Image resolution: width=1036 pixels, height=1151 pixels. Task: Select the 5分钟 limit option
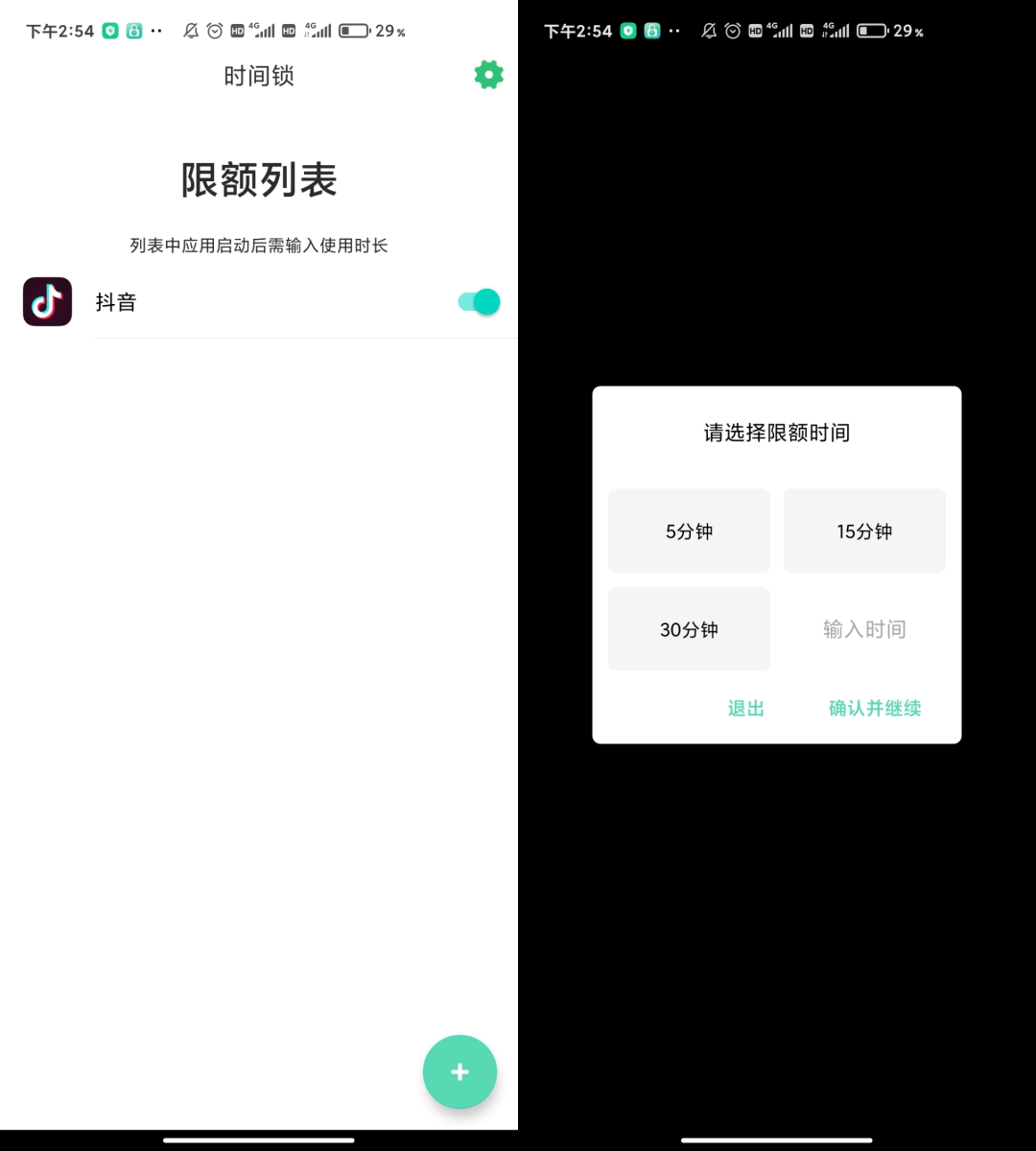689,531
